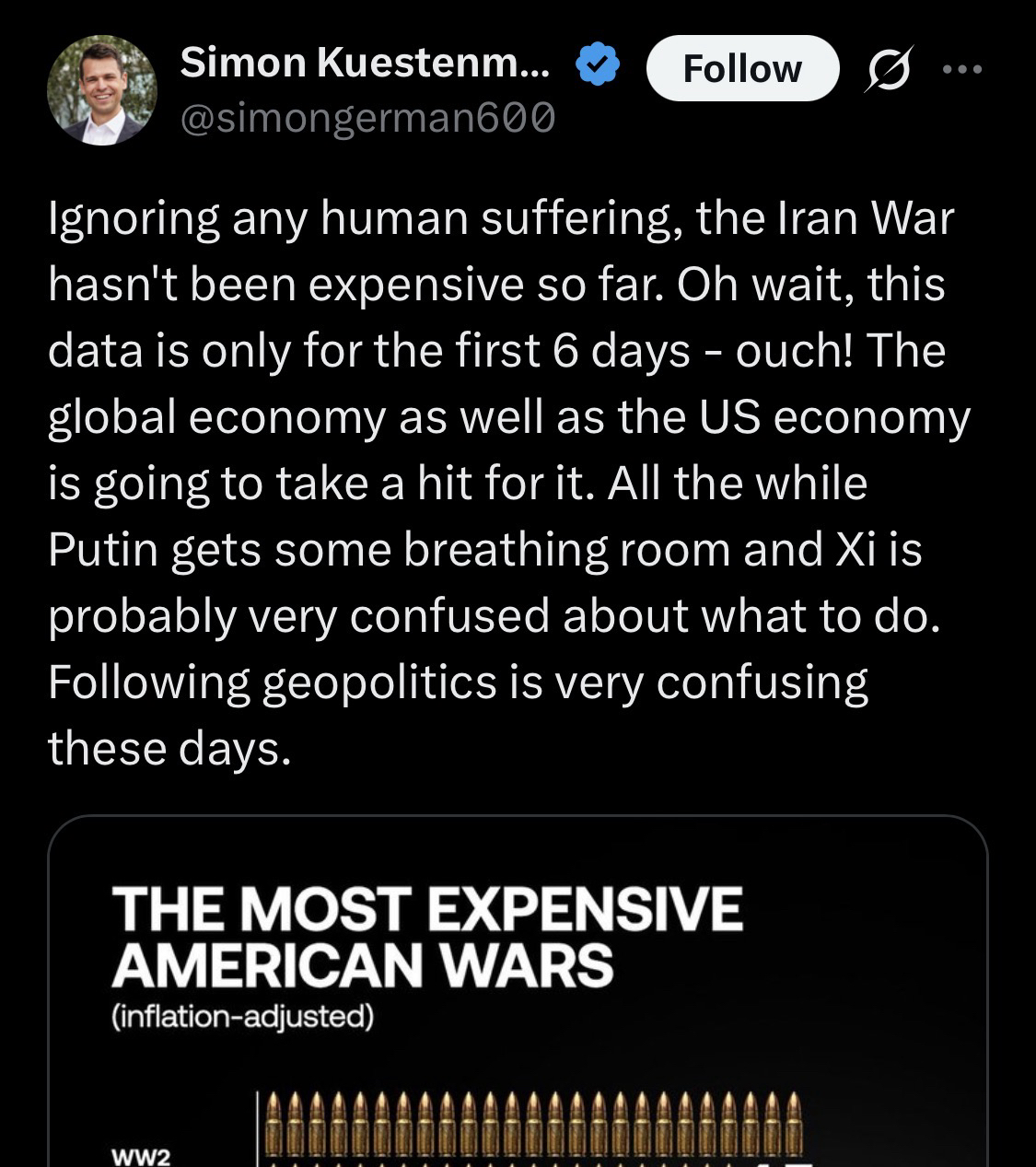Follow Simon Kuestenmacher's account
Screen dimensions: 1036x1167
742,68
